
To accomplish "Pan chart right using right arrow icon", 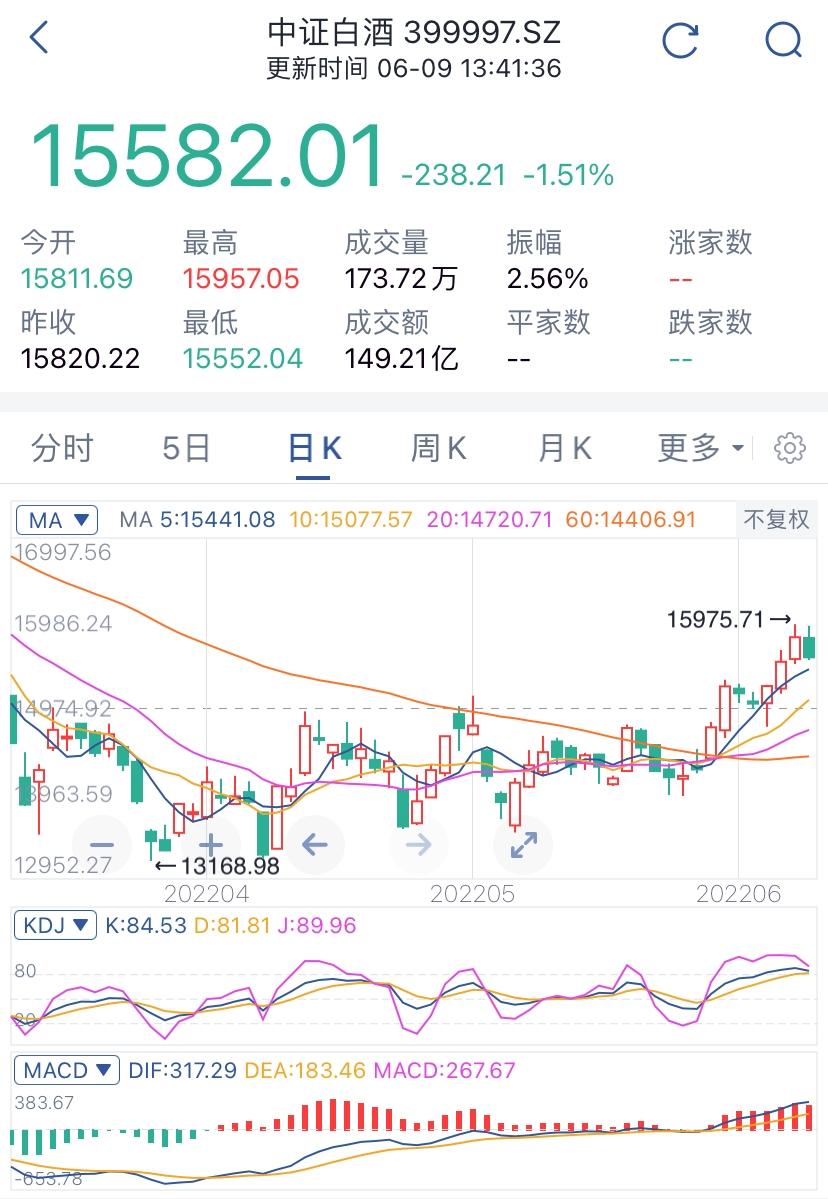I will [x=418, y=845].
